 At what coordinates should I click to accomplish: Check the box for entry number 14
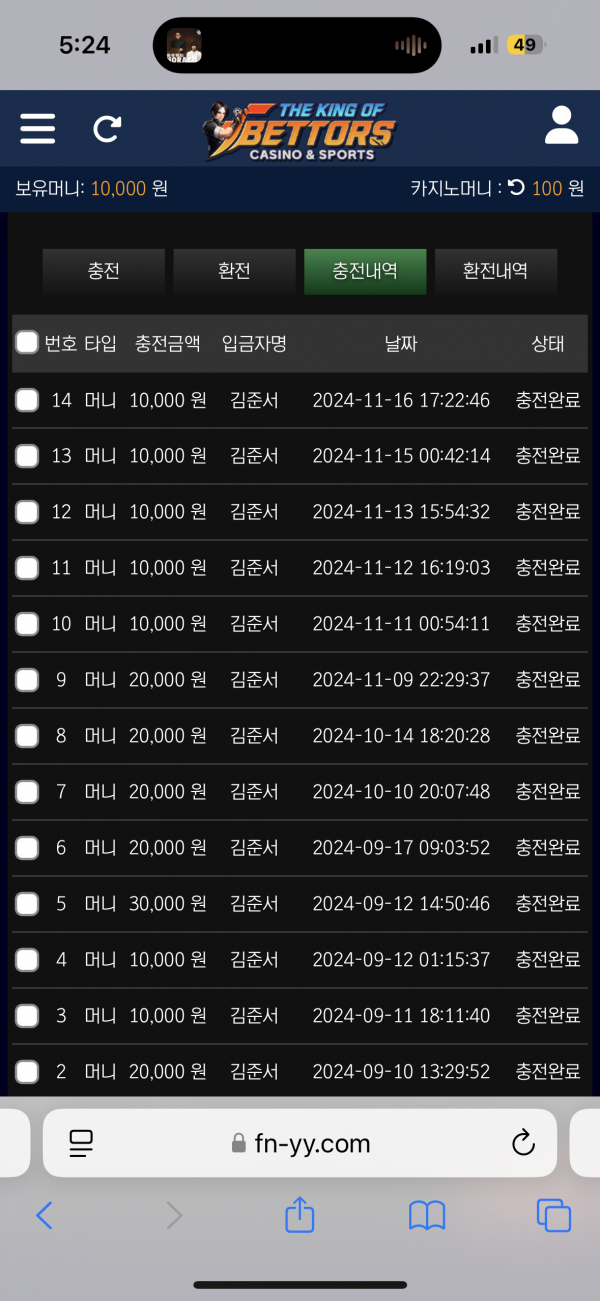(27, 400)
